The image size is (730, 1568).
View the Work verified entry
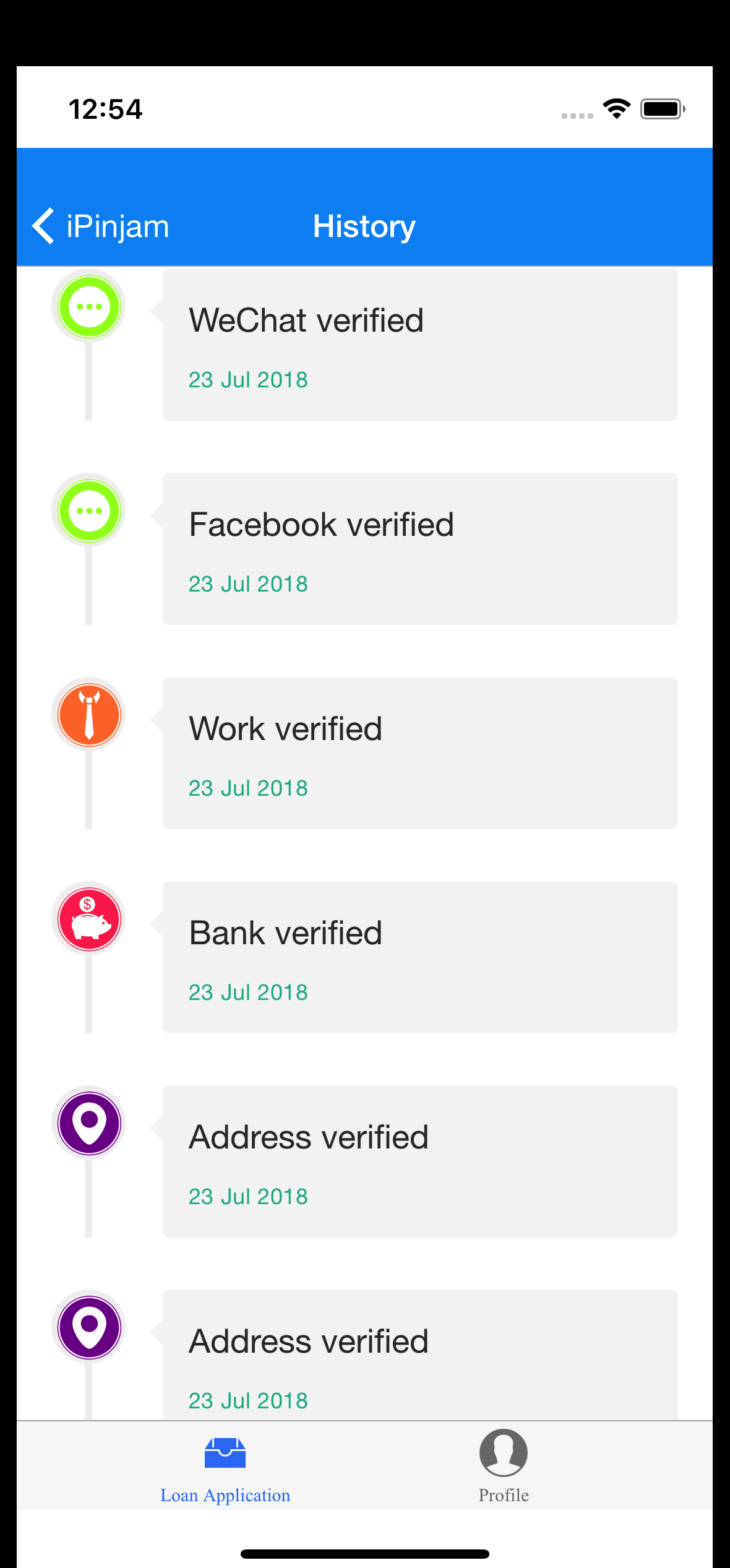coord(419,753)
